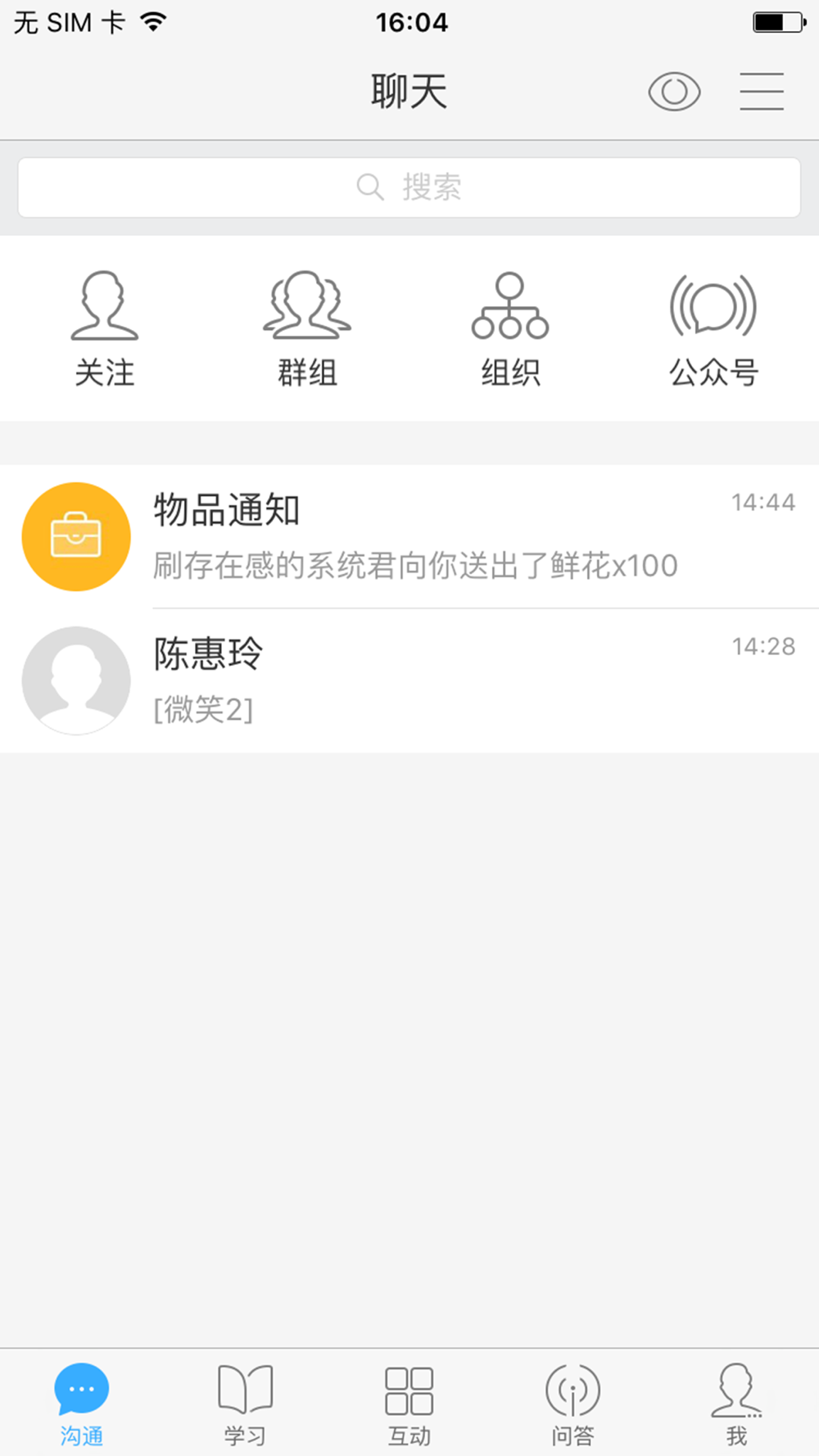Select the 沟通 tab
Image resolution: width=819 pixels, height=1456 pixels.
82,1404
